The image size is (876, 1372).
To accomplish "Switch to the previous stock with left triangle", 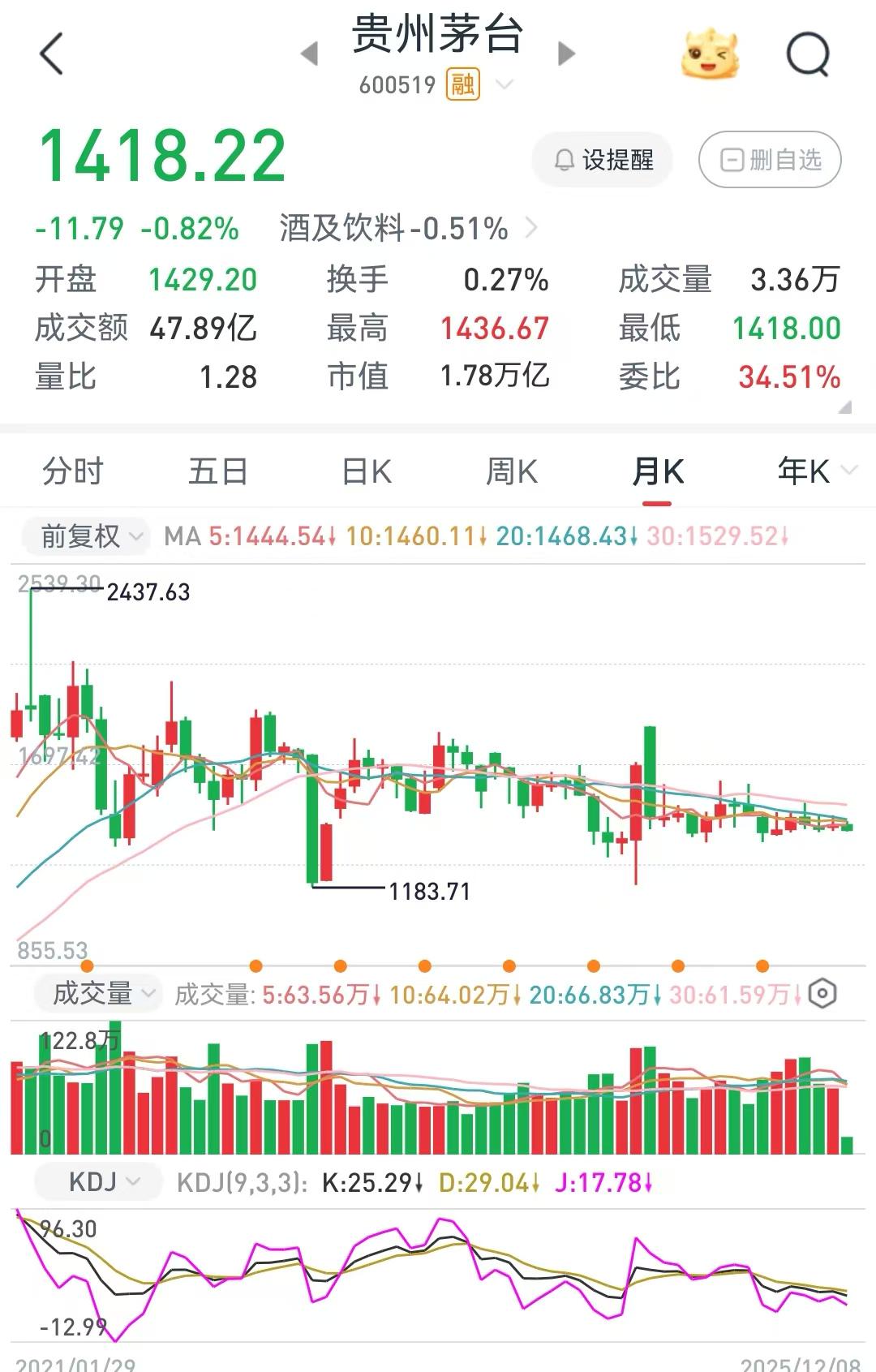I will [x=309, y=54].
